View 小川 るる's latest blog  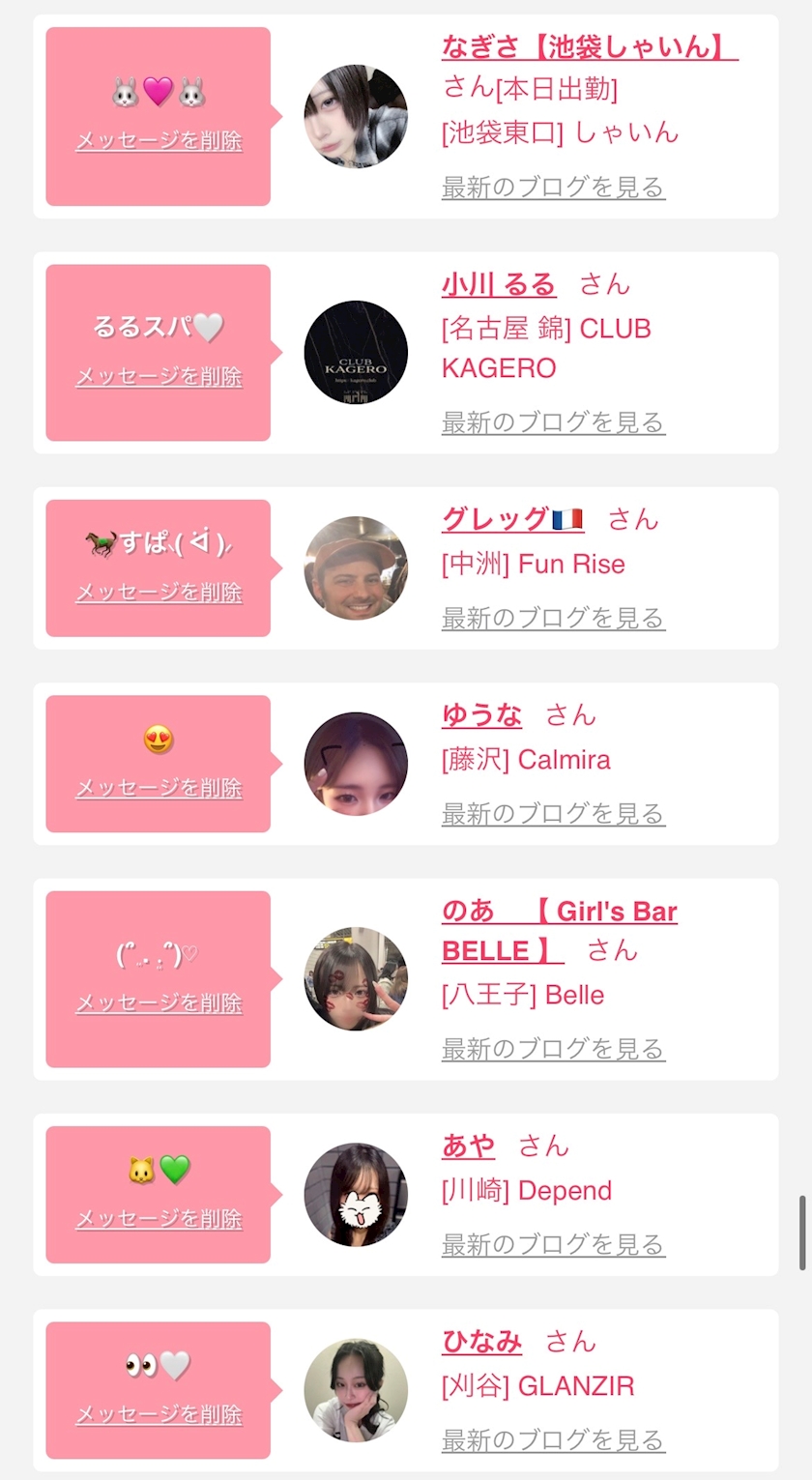point(553,422)
